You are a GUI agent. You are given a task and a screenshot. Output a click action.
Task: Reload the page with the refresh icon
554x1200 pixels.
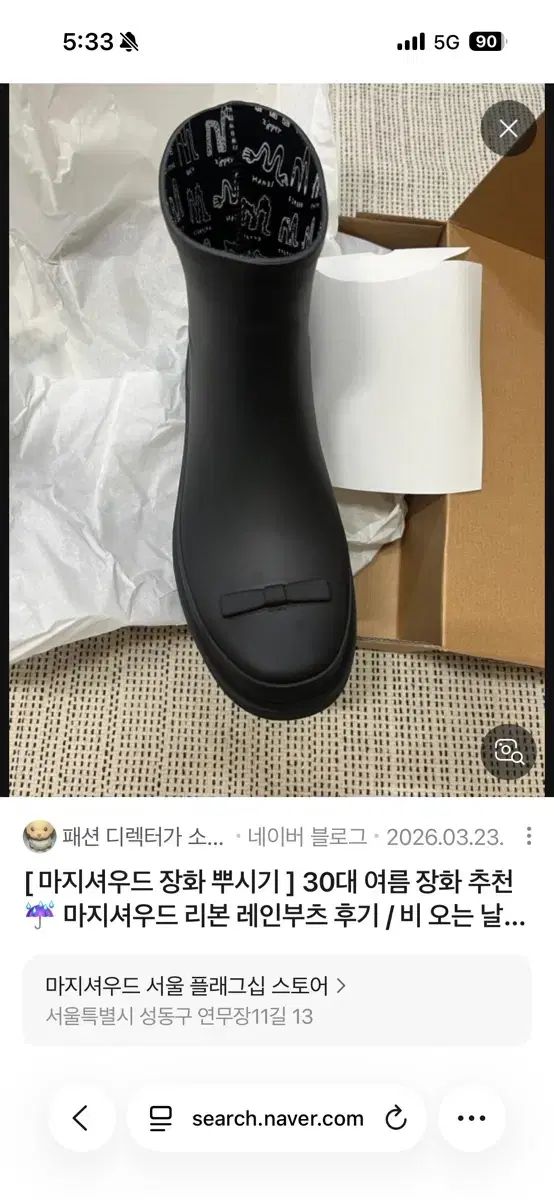click(x=396, y=1118)
